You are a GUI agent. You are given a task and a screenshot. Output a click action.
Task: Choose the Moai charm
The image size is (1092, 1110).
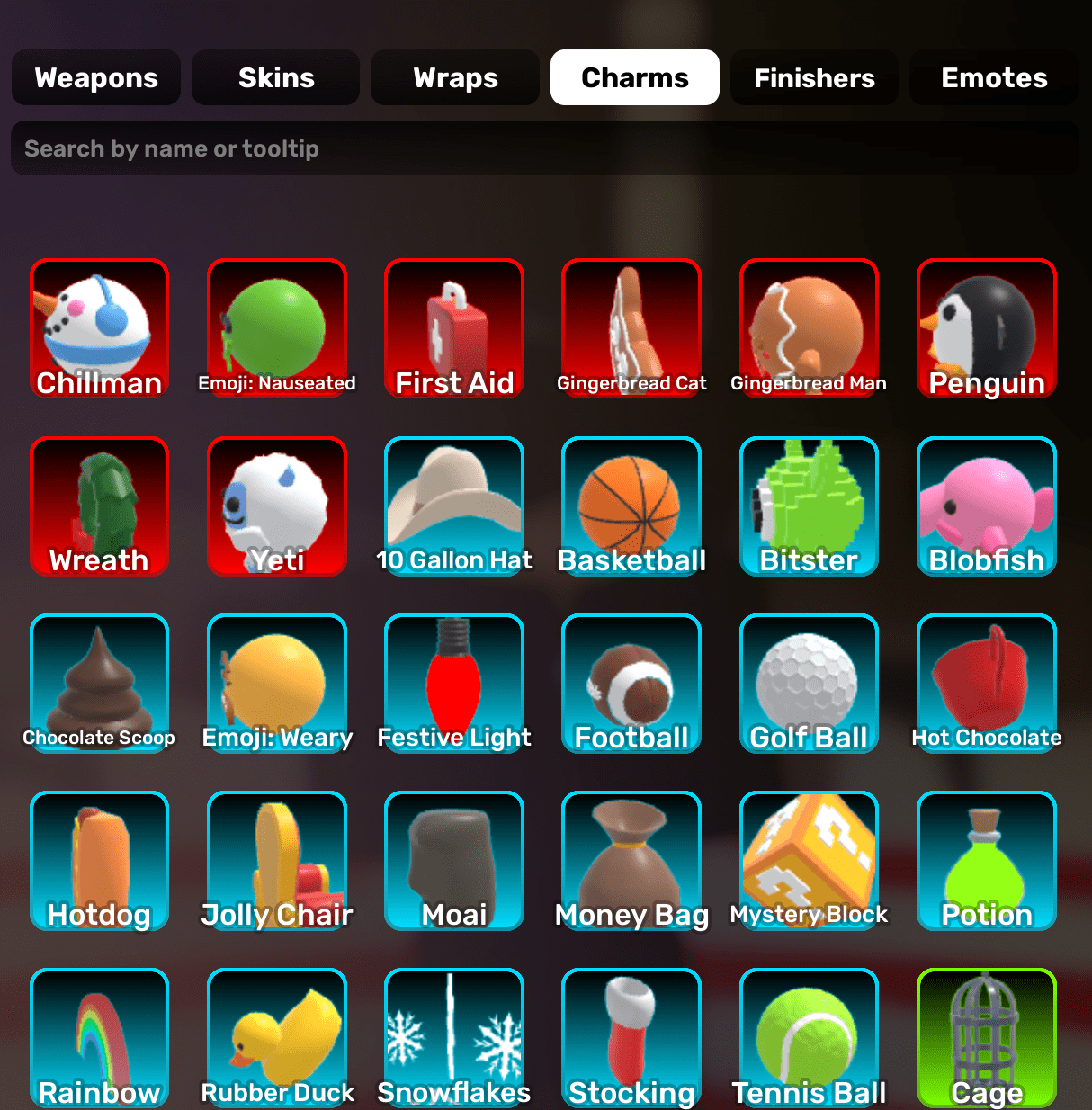click(454, 860)
